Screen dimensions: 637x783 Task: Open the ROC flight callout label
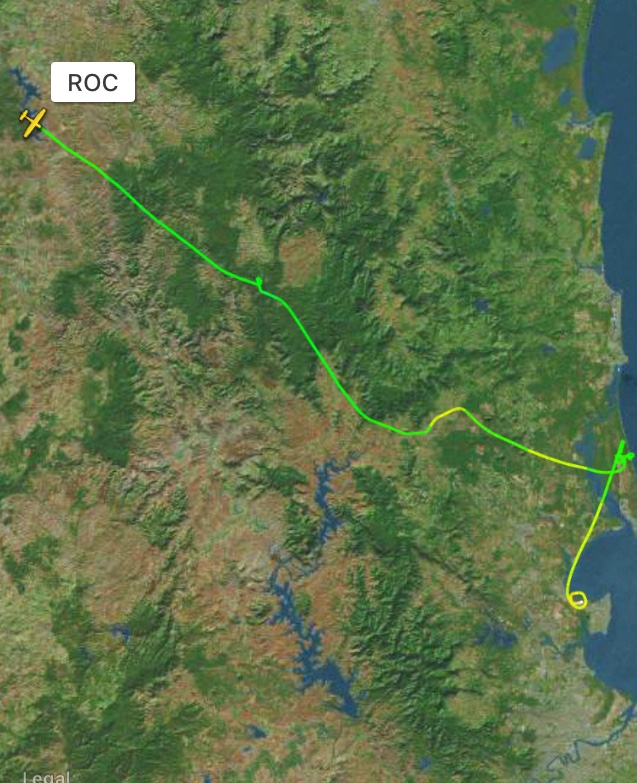pos(93,83)
